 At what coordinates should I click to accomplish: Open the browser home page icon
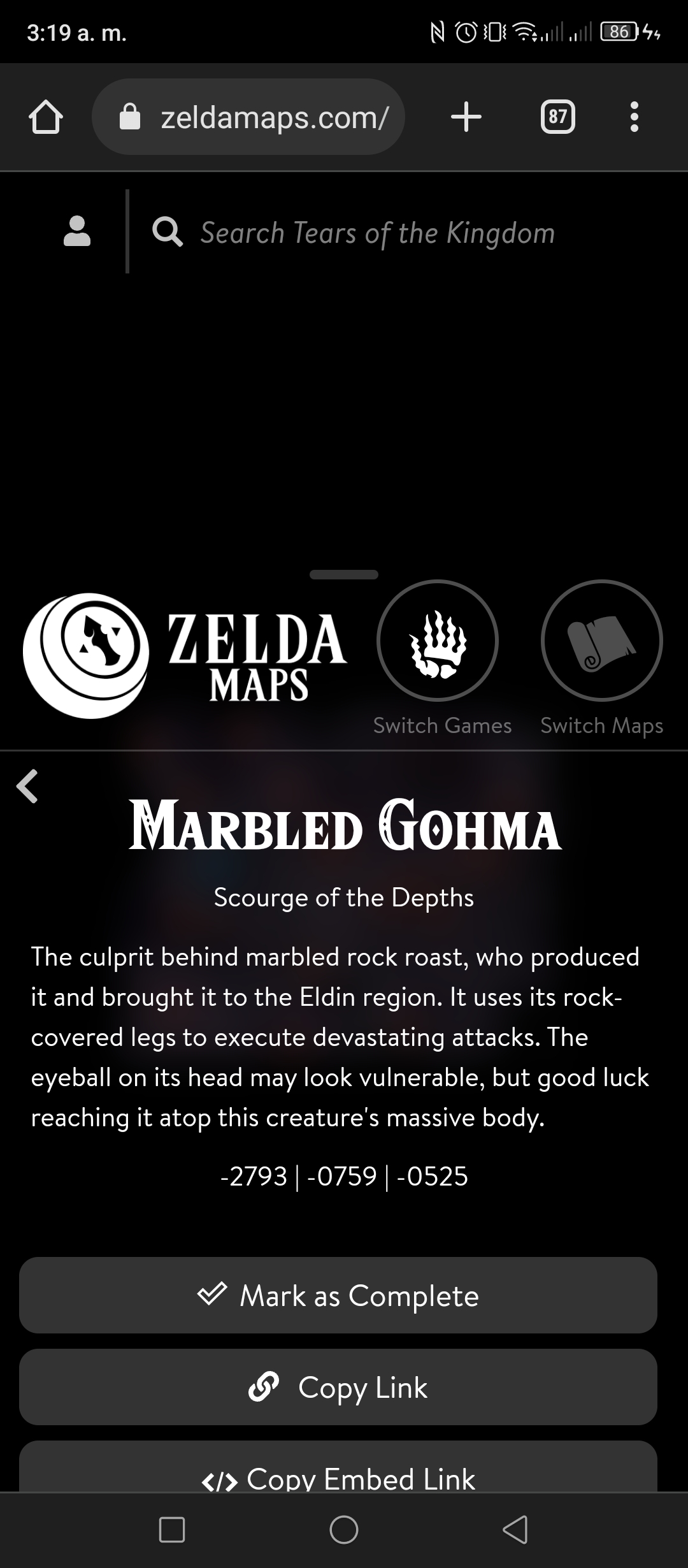[46, 117]
